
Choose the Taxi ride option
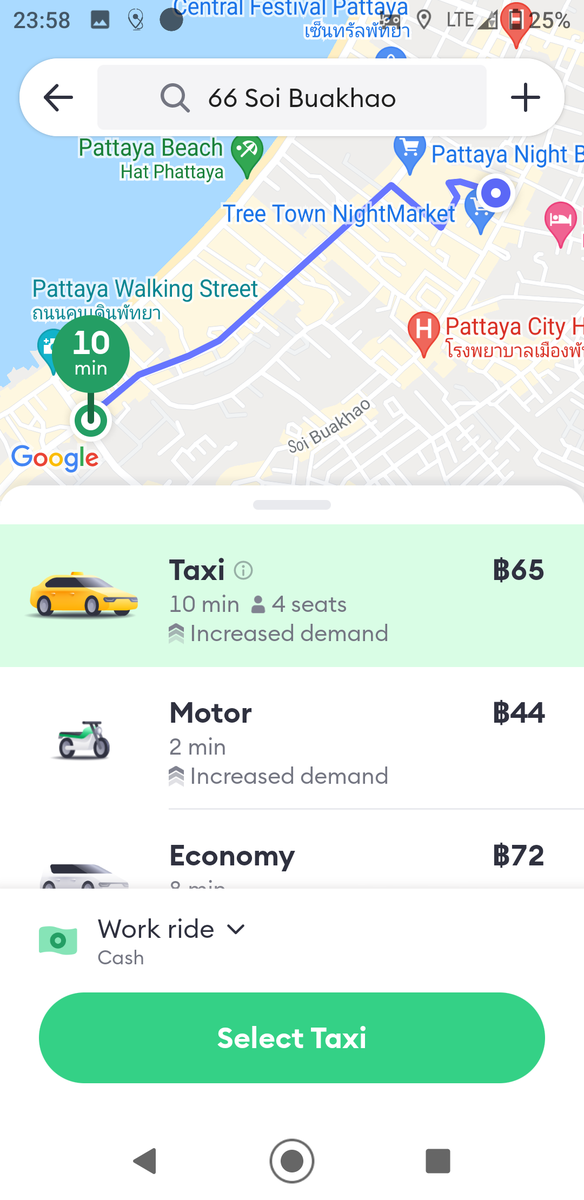tap(292, 596)
